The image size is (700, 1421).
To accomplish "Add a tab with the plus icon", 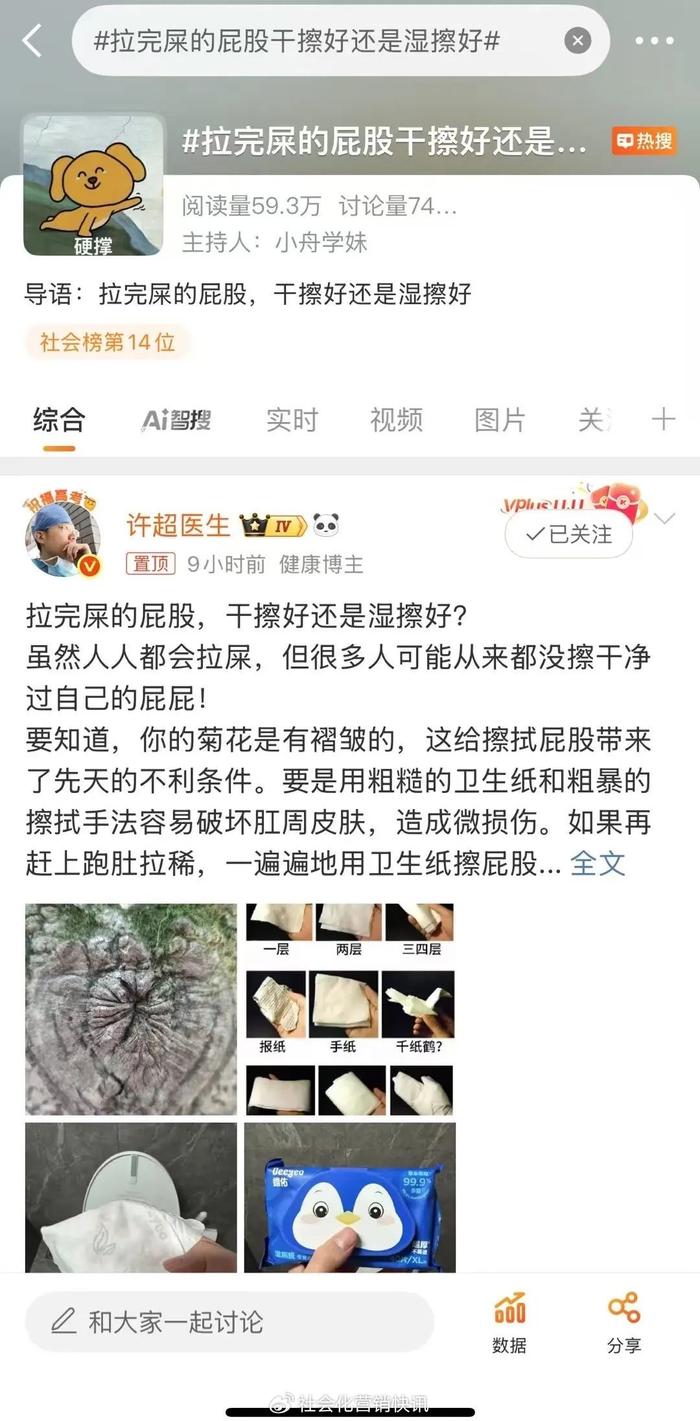I will 663,420.
